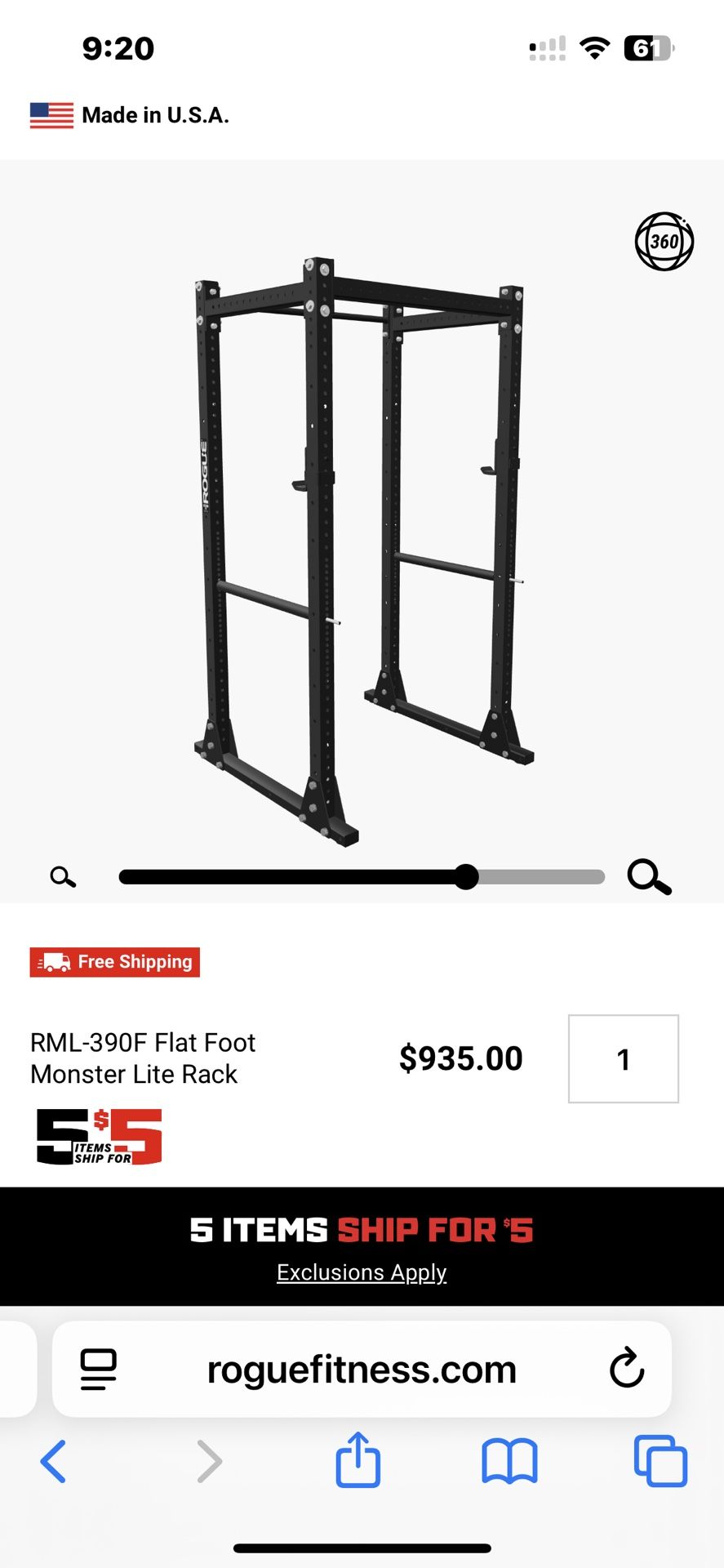Go back to the previous page

(53, 1461)
